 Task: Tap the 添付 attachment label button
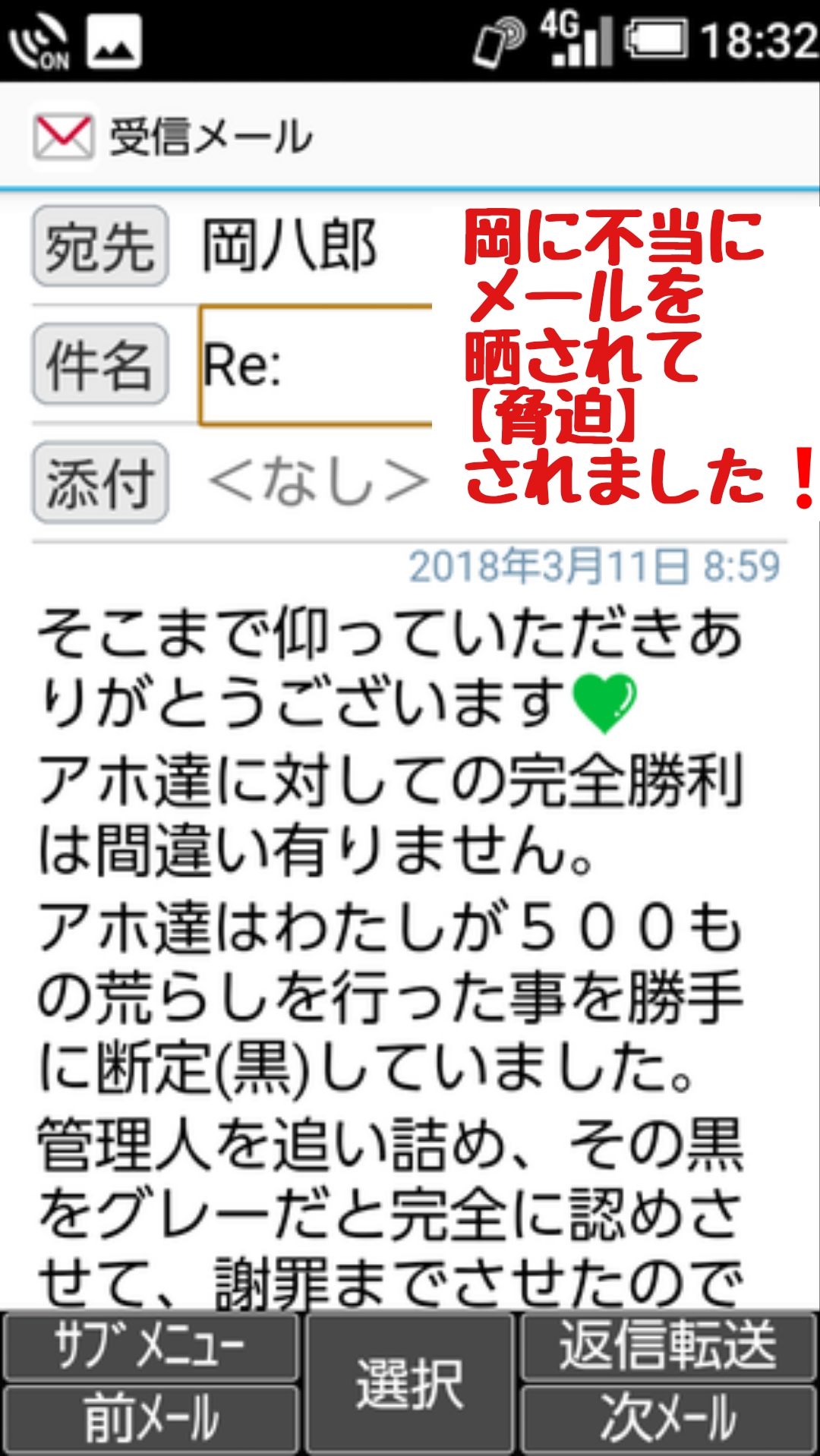(99, 483)
